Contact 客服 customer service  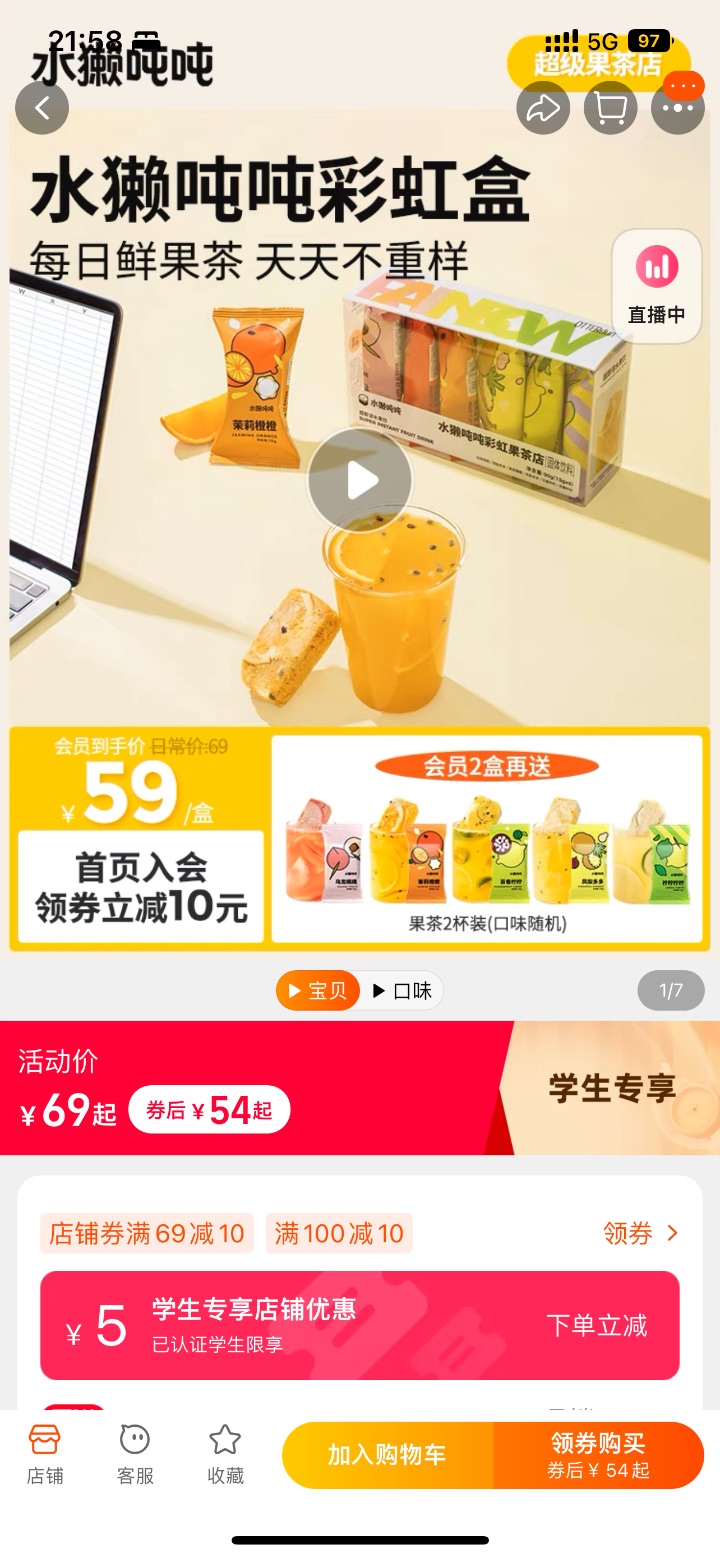[135, 1455]
